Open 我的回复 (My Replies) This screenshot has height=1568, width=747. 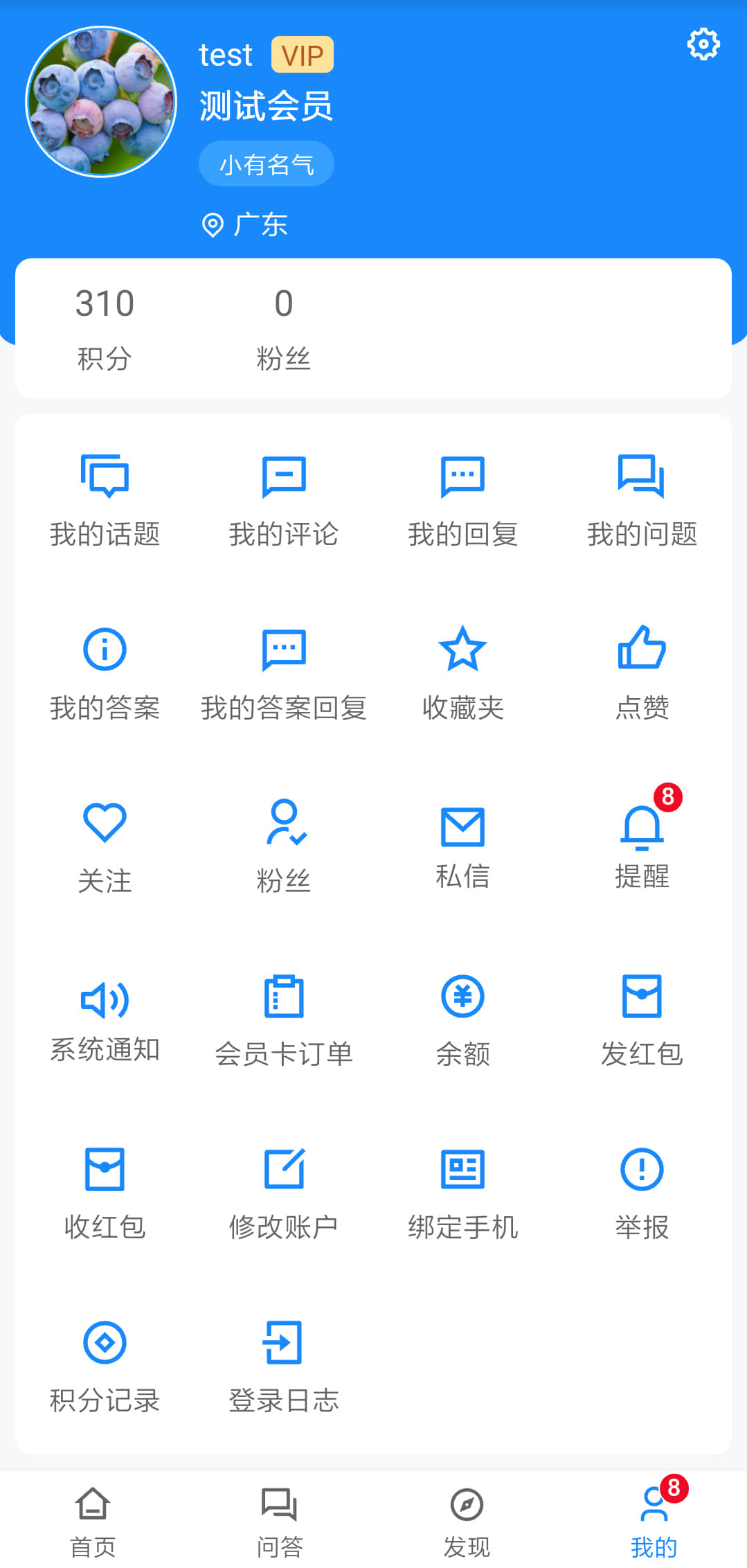point(462,499)
